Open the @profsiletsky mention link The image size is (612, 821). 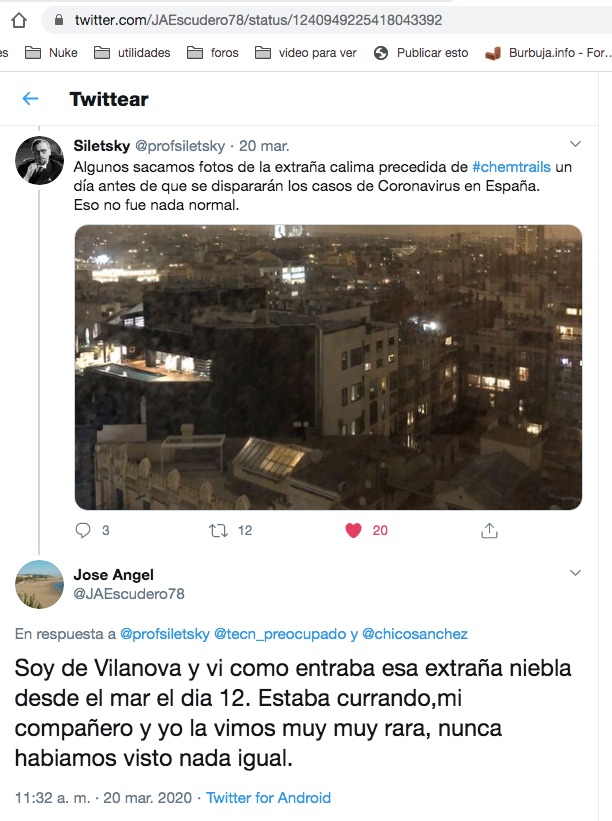163,634
